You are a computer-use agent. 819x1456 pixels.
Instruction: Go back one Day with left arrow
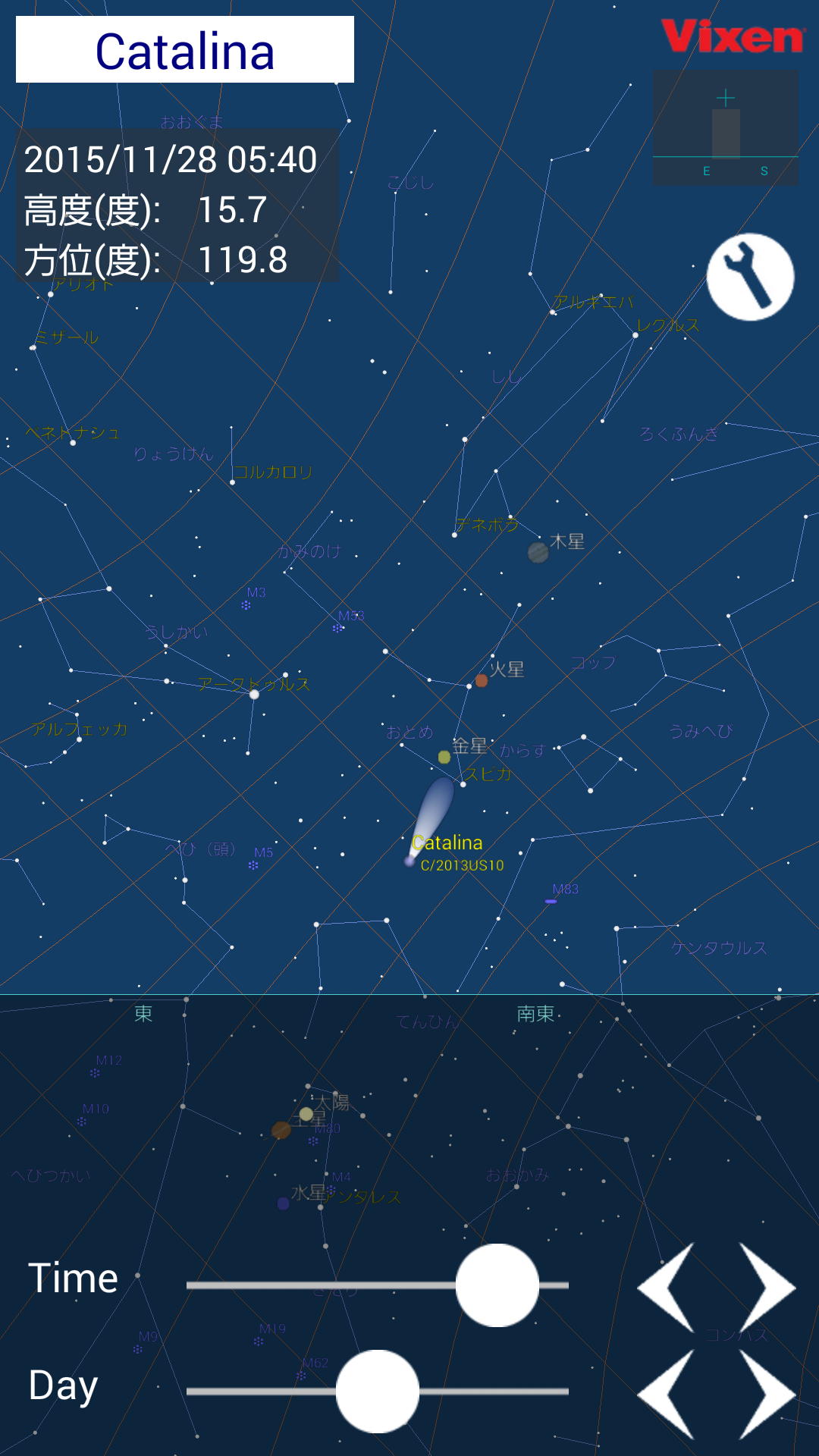(x=668, y=1394)
